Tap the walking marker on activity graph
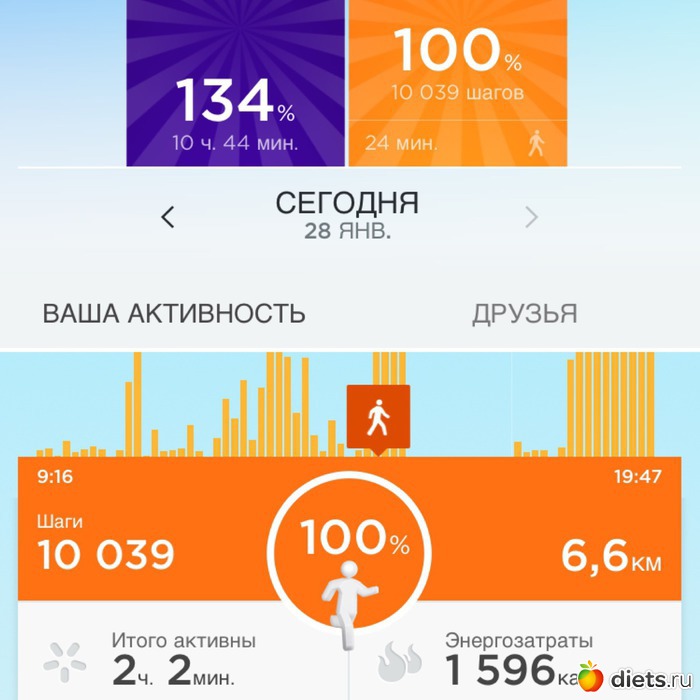 tap(377, 419)
